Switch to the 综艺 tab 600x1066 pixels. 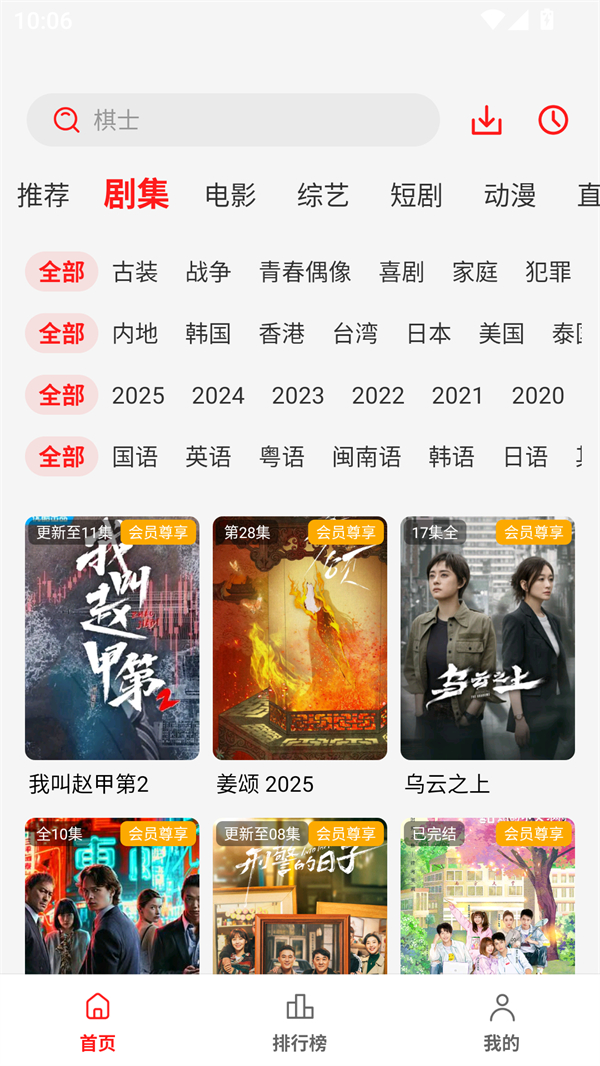323,195
